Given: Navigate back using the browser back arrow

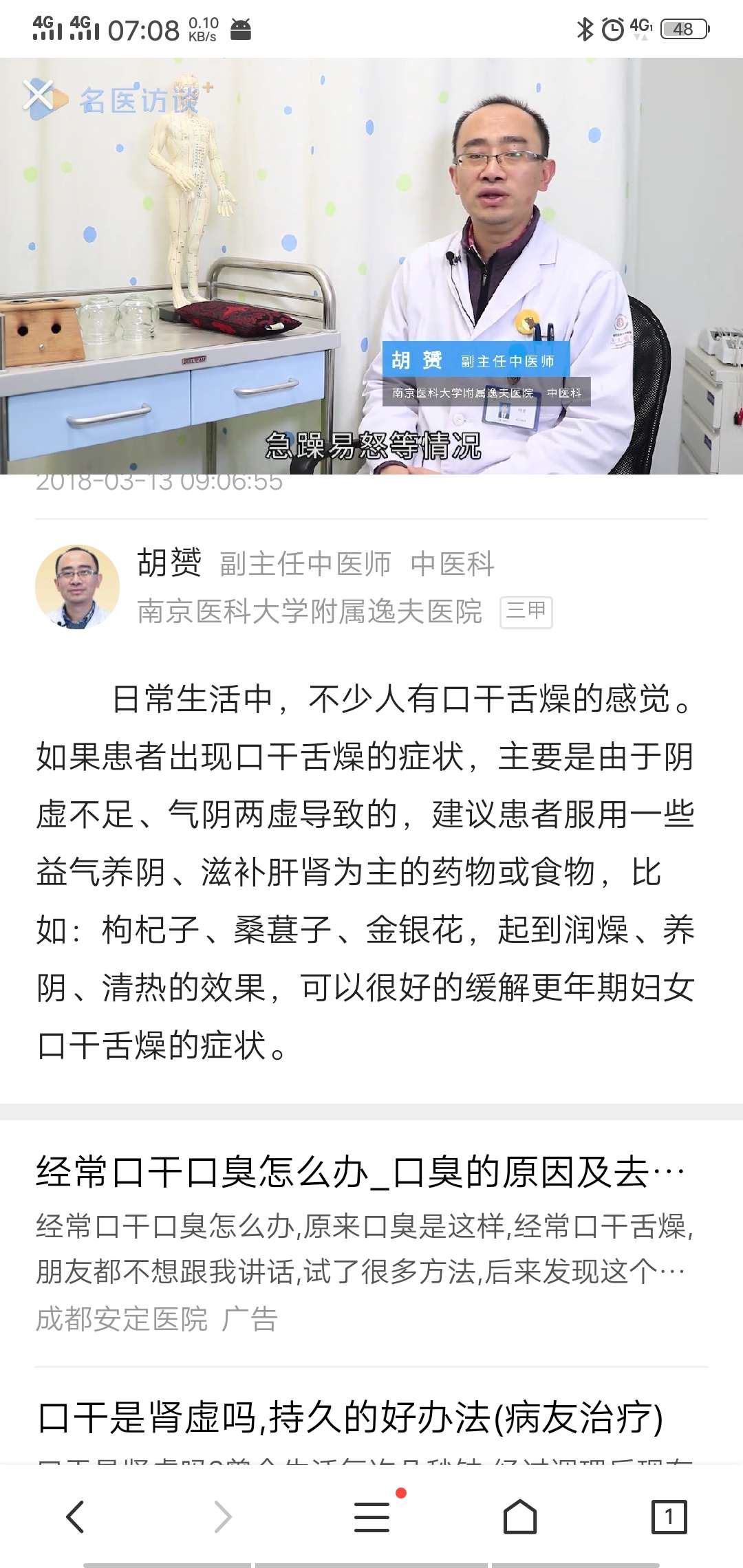Looking at the screenshot, I should tap(76, 1516).
